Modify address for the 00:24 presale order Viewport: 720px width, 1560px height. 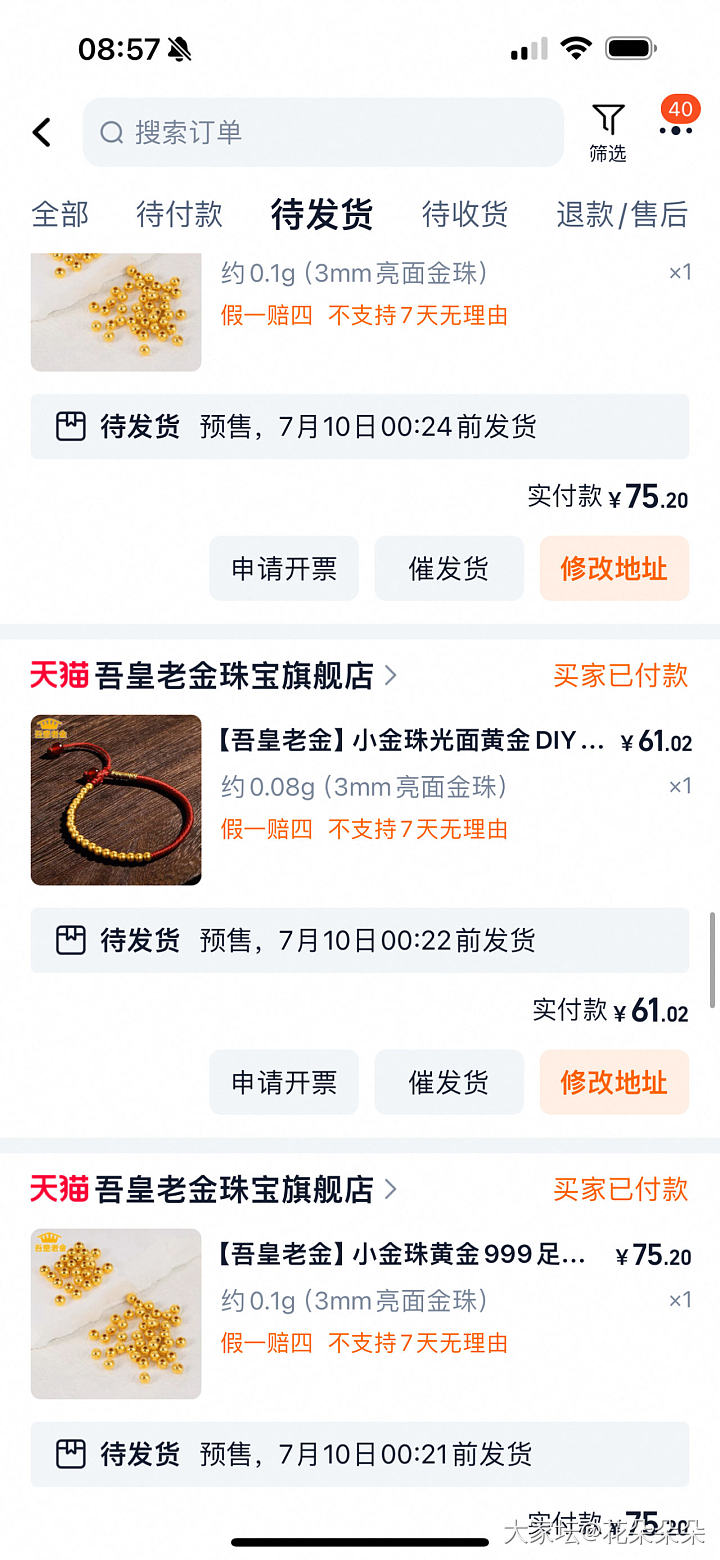(x=614, y=568)
